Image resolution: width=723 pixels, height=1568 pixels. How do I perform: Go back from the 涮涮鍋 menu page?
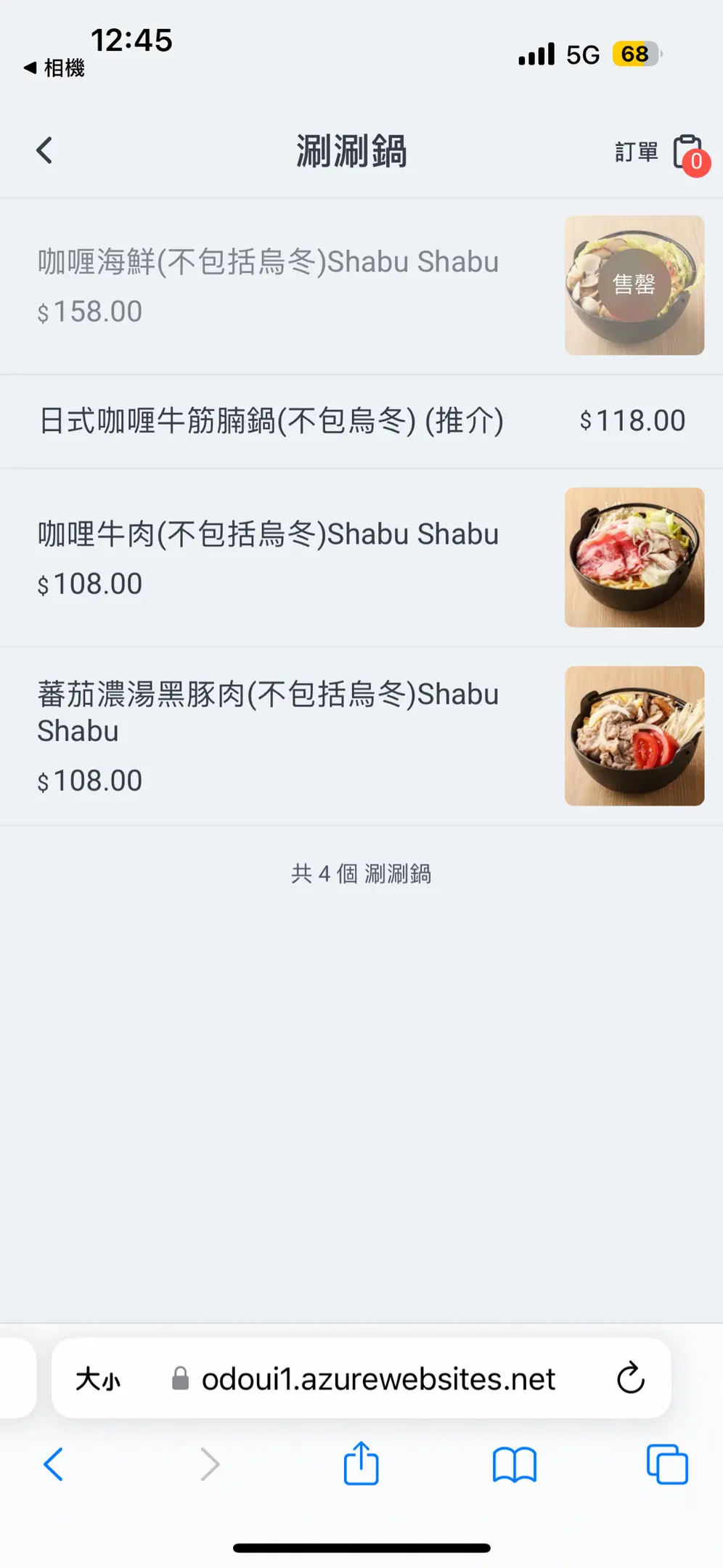(44, 150)
